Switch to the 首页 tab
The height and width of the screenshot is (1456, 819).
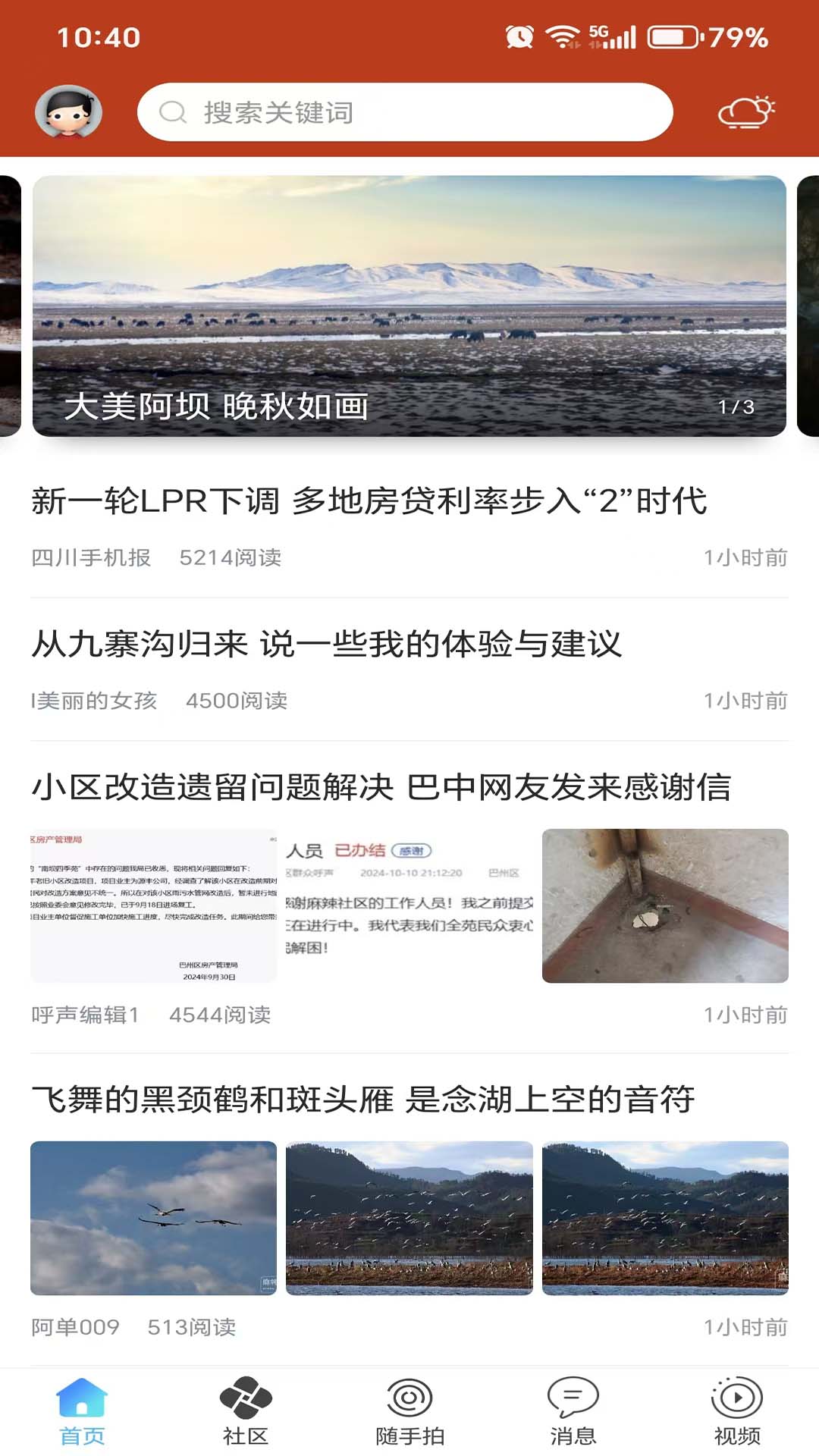[82, 1412]
